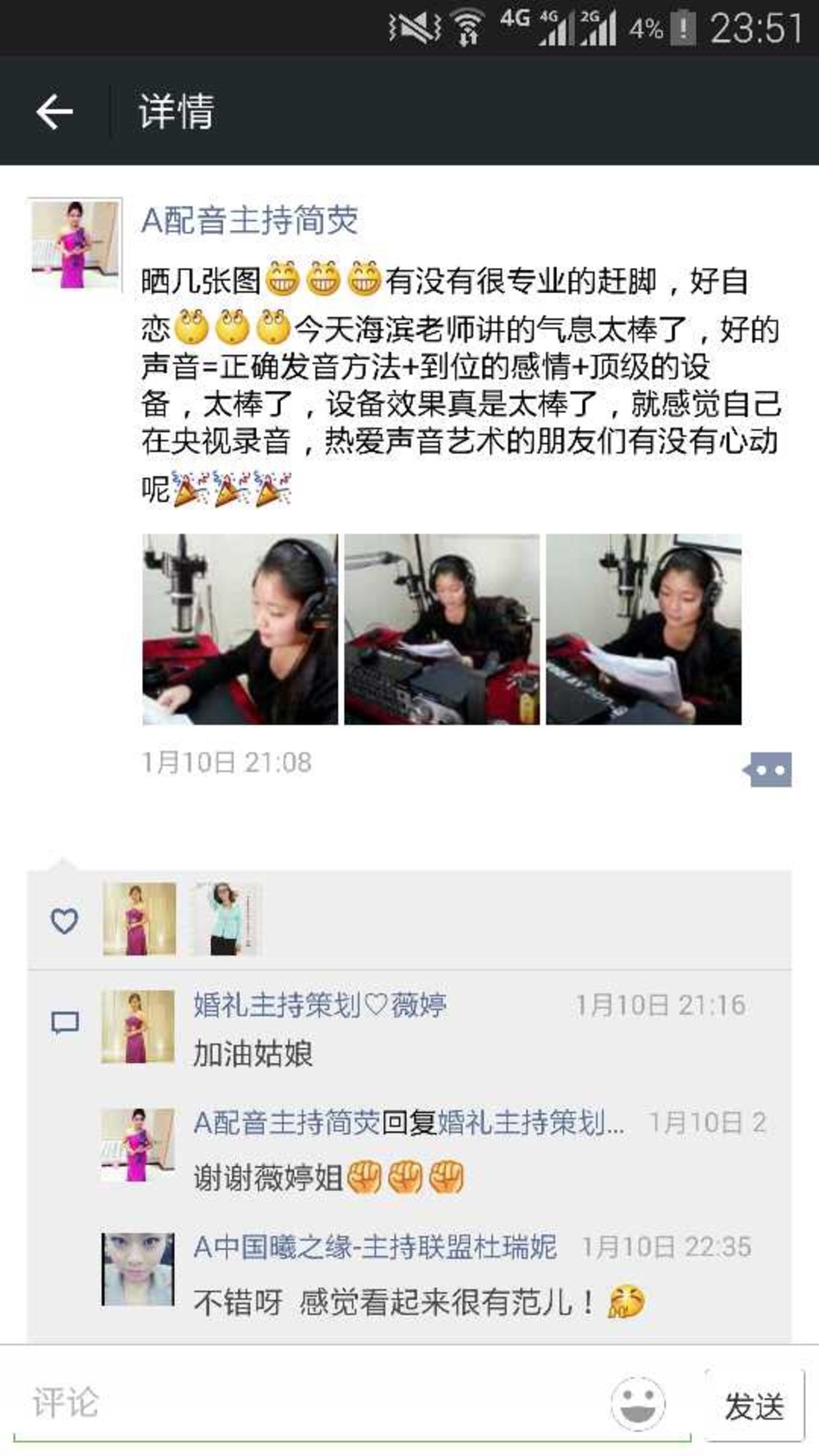Viewport: 819px width, 1456px height.
Task: Open the poster's profile picture beside the post
Action: pos(74,244)
